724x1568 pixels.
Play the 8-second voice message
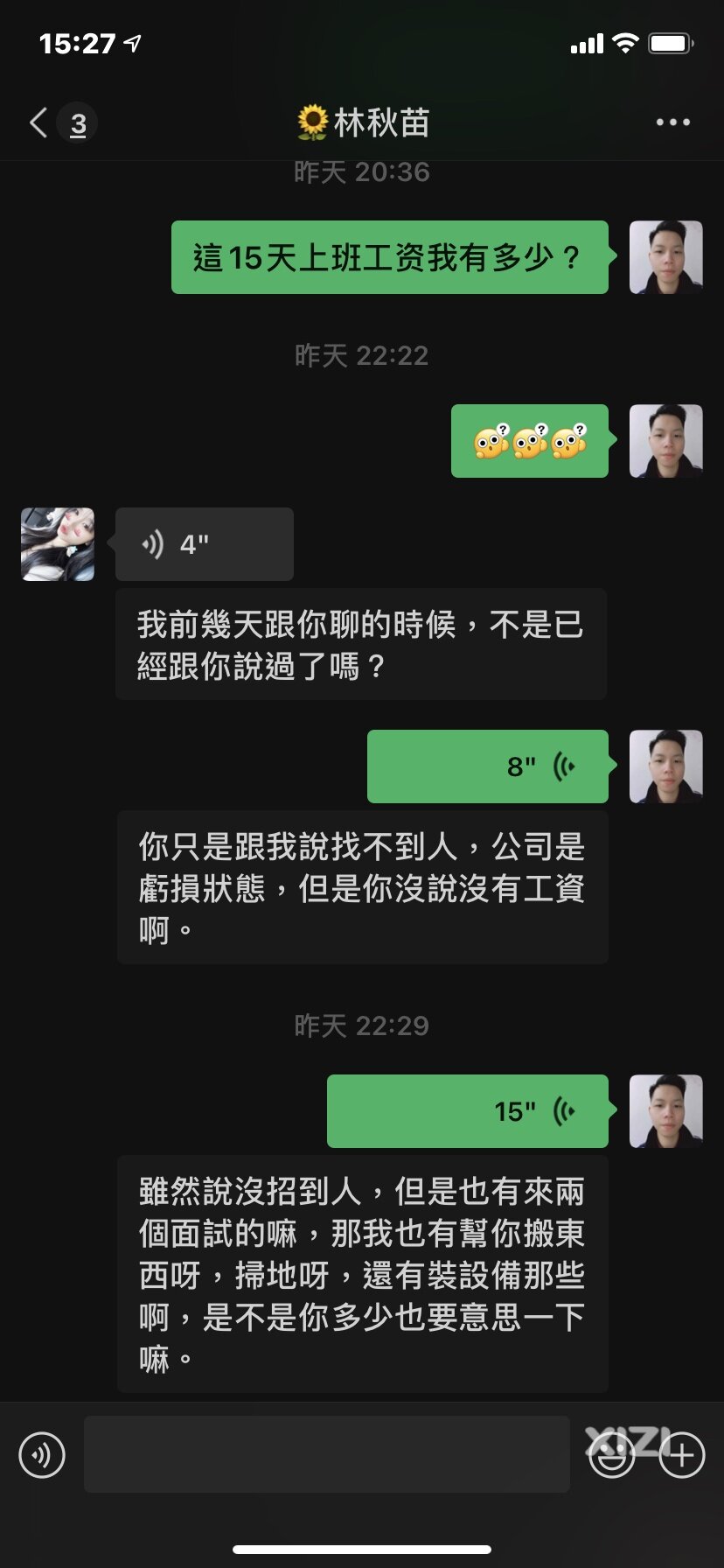[487, 766]
